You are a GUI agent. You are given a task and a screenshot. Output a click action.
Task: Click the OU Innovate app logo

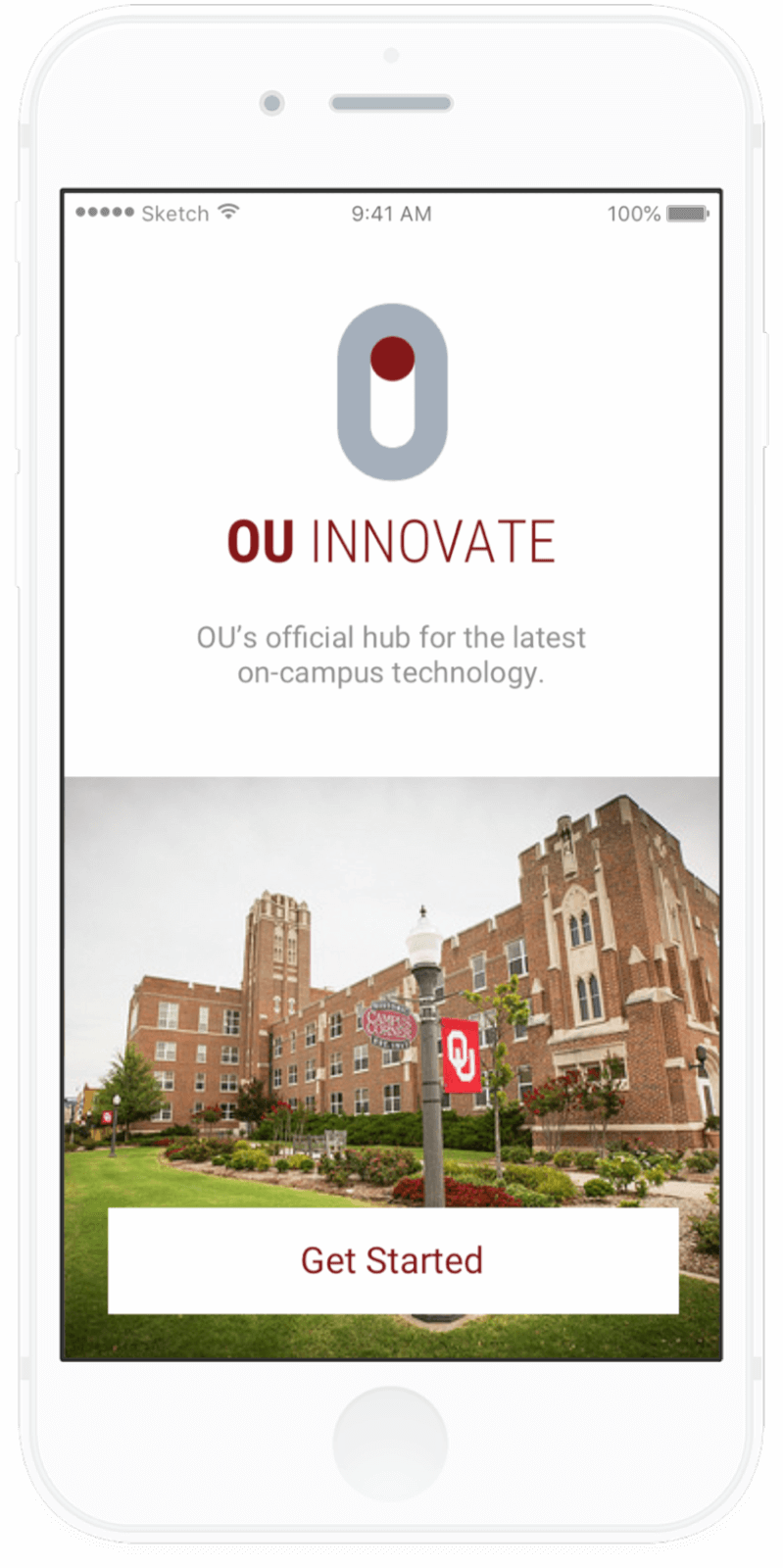click(x=391, y=392)
